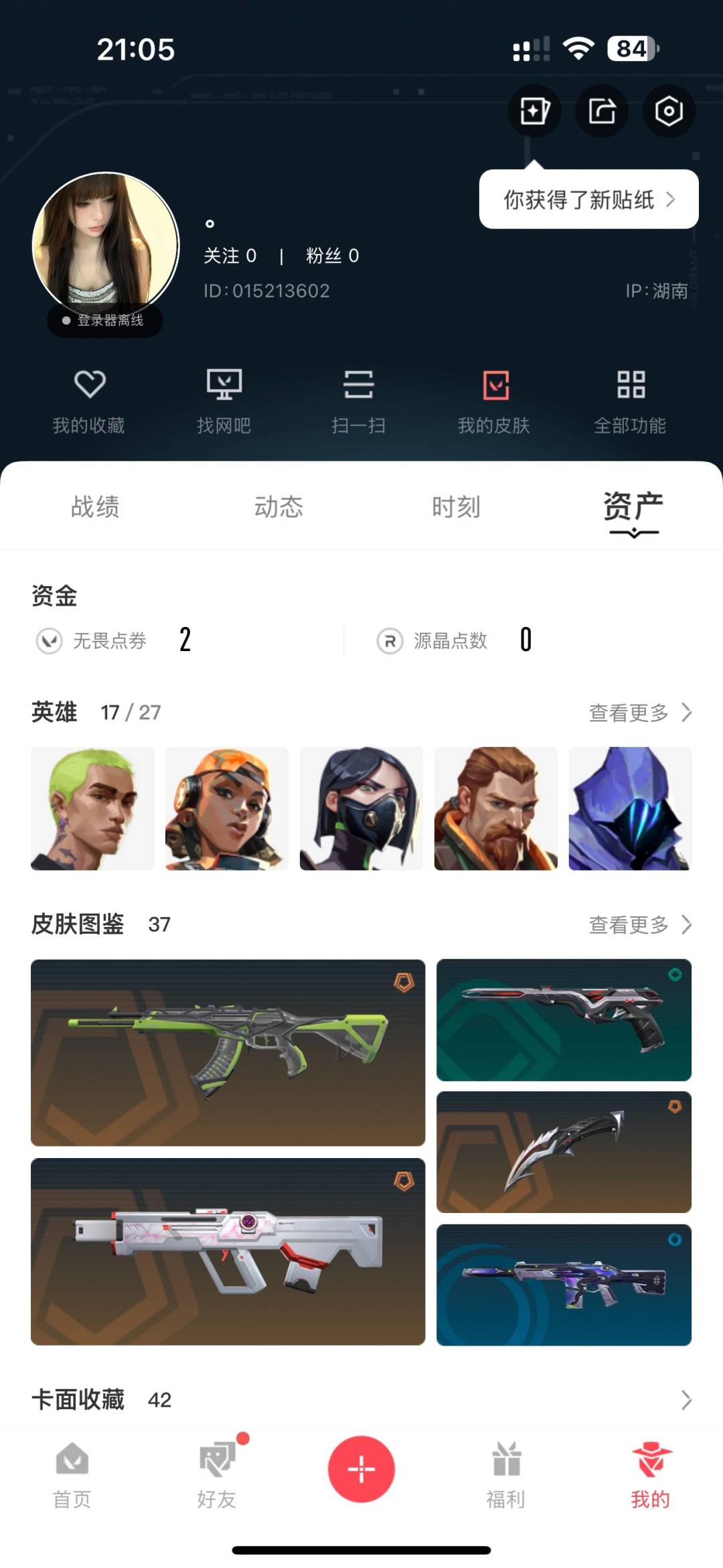Switch to the 战绩 tab
This screenshot has height=1568, width=723.
tap(95, 507)
